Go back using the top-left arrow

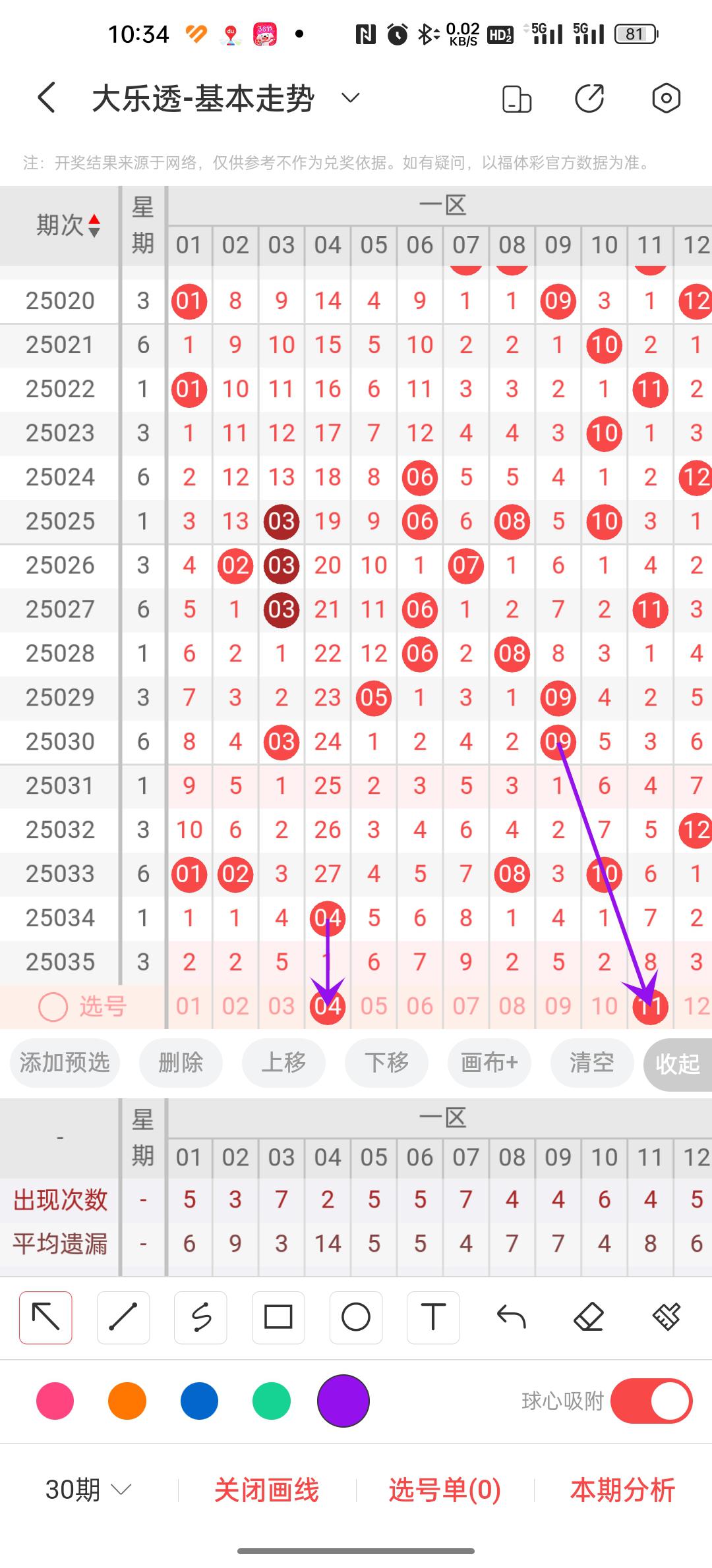tap(46, 99)
